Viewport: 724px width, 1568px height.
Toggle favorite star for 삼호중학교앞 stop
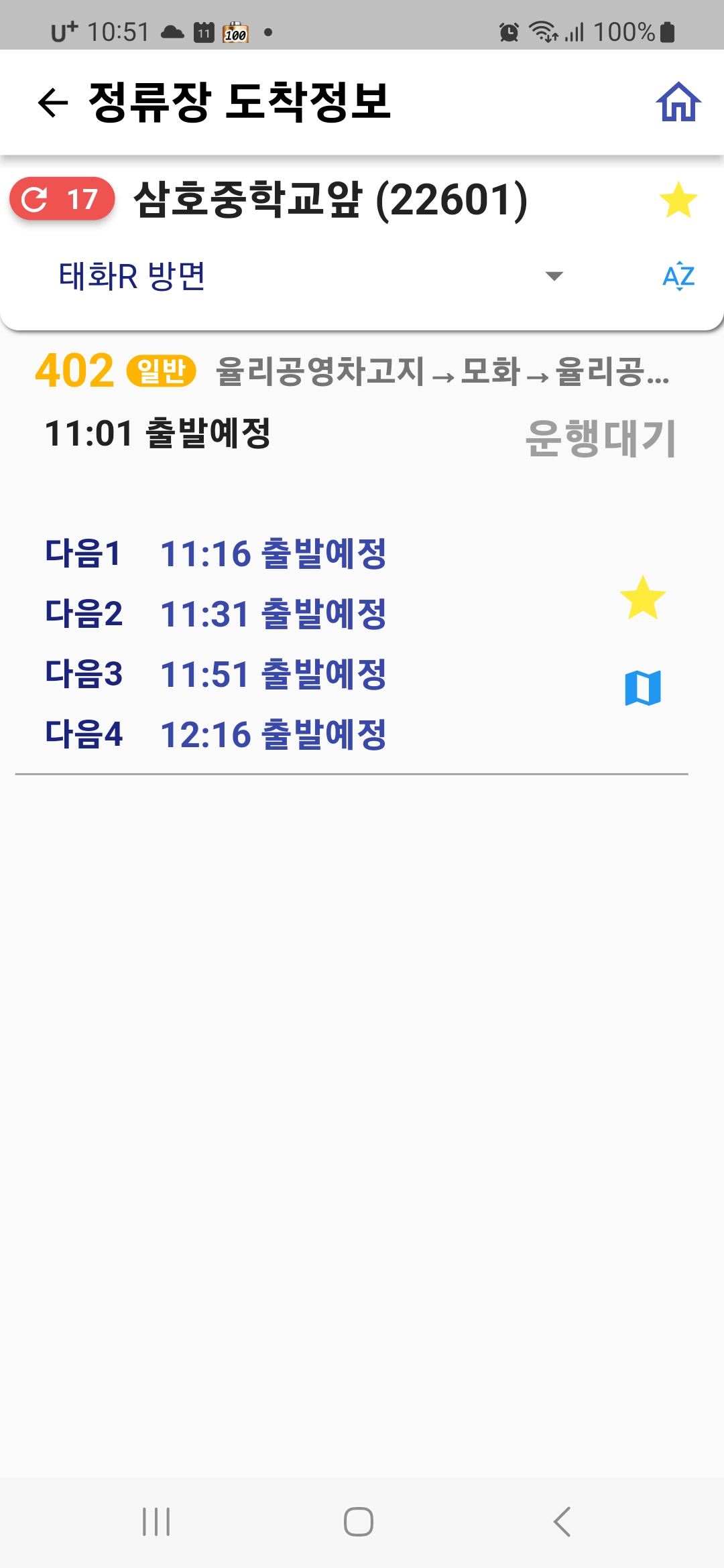coord(678,200)
